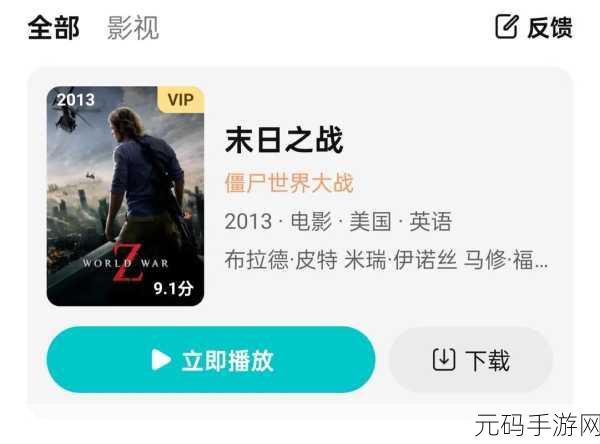600x444 pixels.
Task: Switch to the 影视 tab
Action: (x=133, y=28)
